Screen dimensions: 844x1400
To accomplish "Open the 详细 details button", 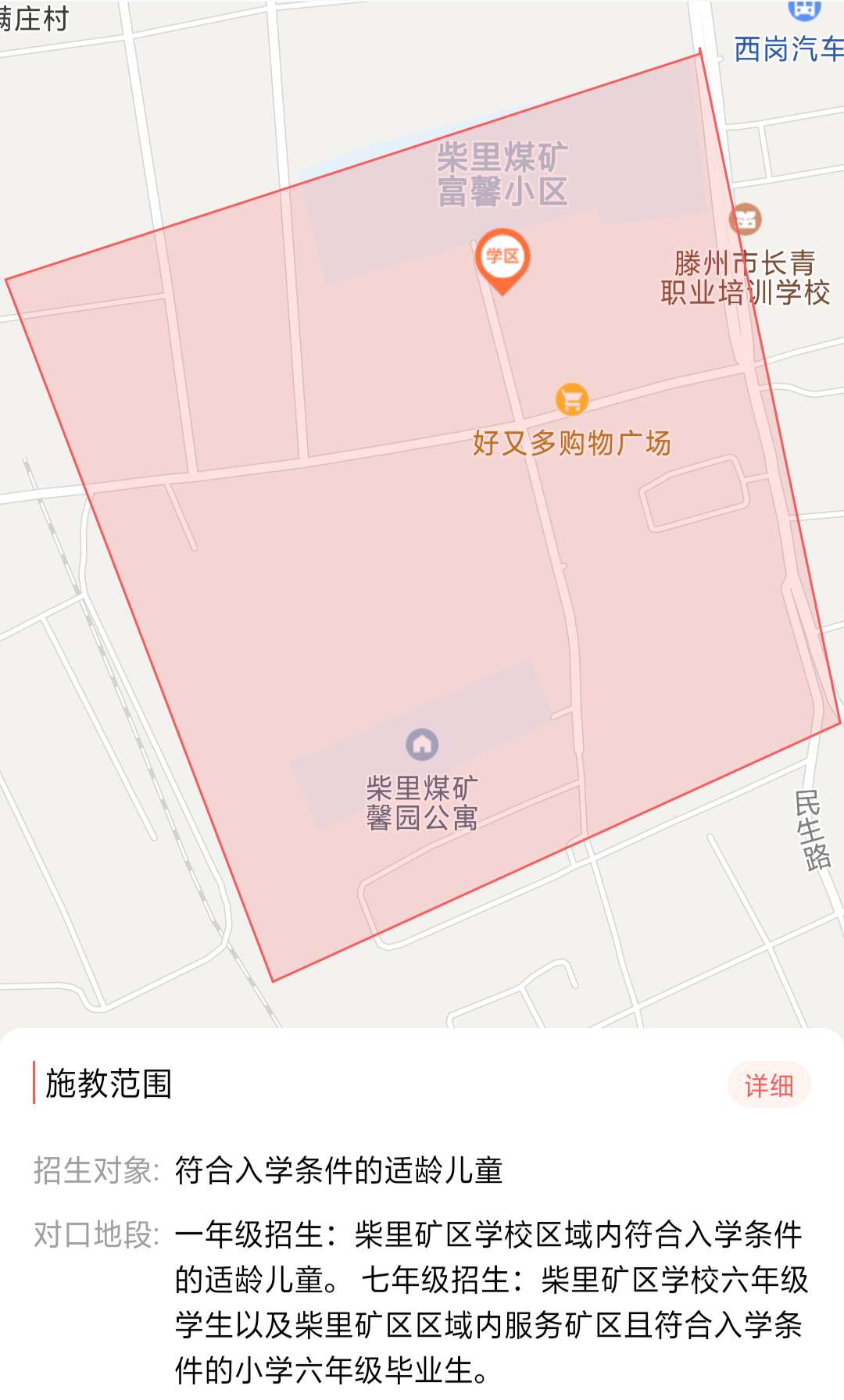I will [768, 1085].
